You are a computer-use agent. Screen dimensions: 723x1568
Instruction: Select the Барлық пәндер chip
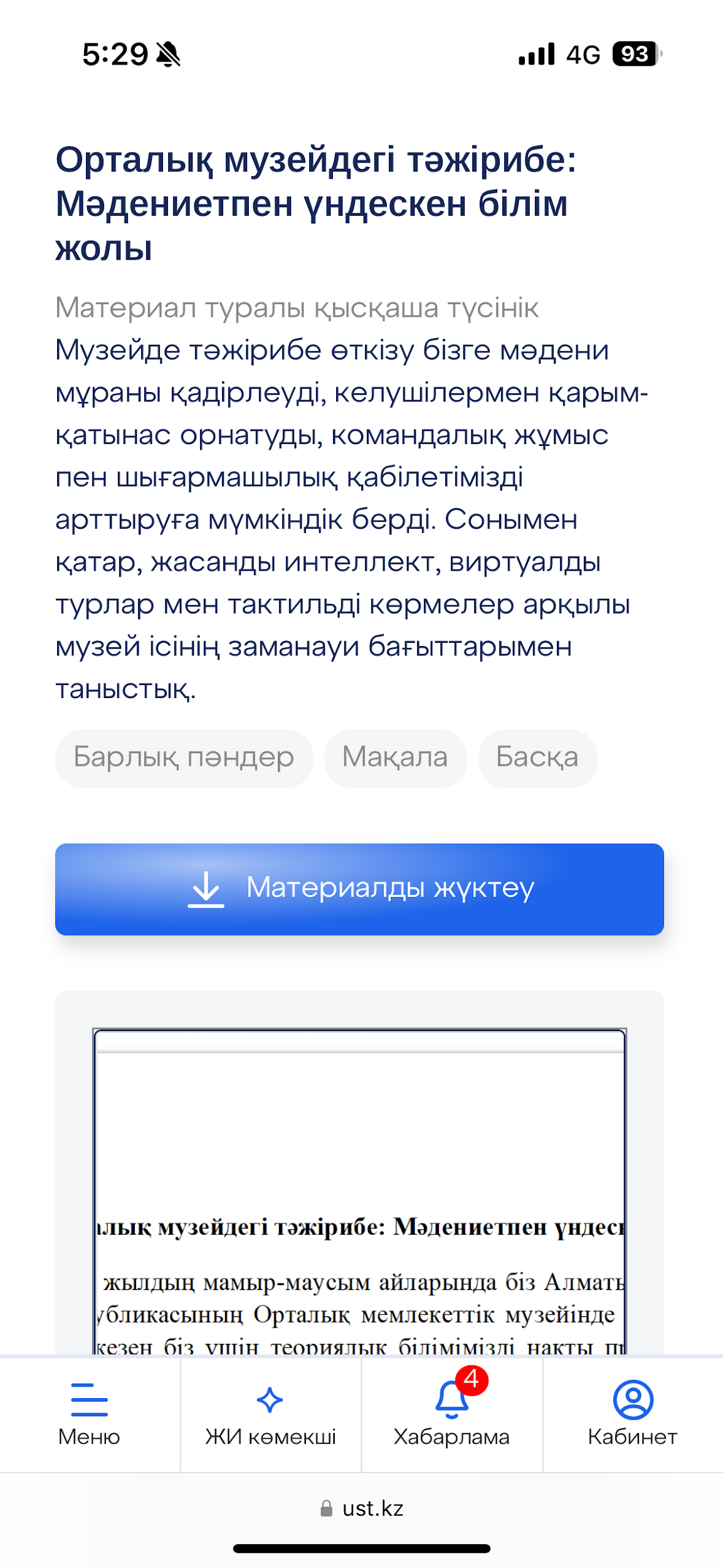click(184, 758)
